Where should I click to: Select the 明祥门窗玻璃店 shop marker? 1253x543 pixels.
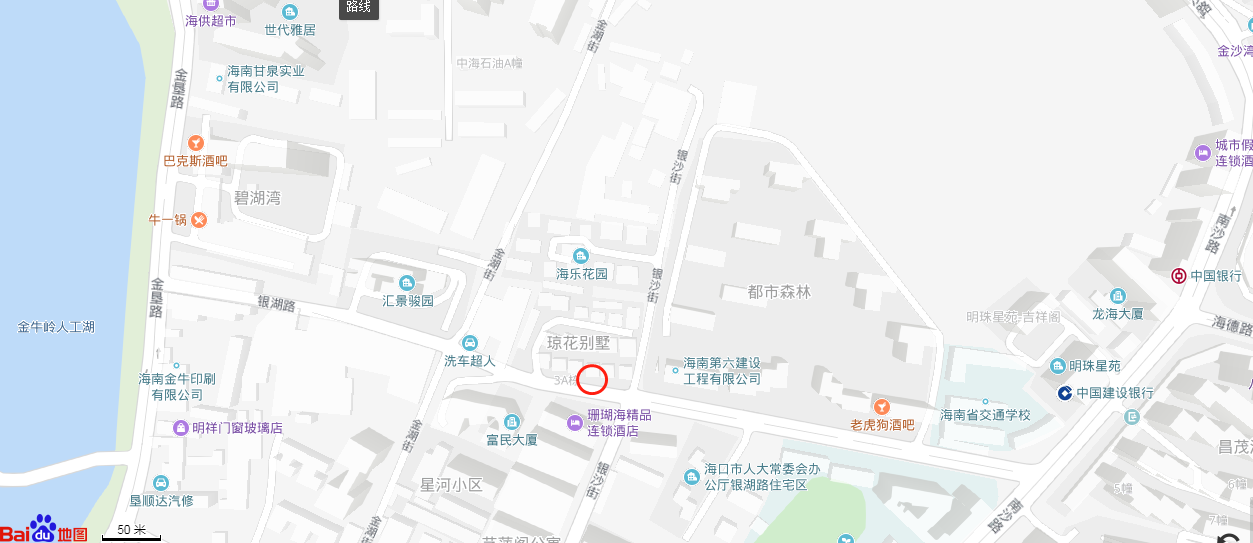click(x=180, y=428)
